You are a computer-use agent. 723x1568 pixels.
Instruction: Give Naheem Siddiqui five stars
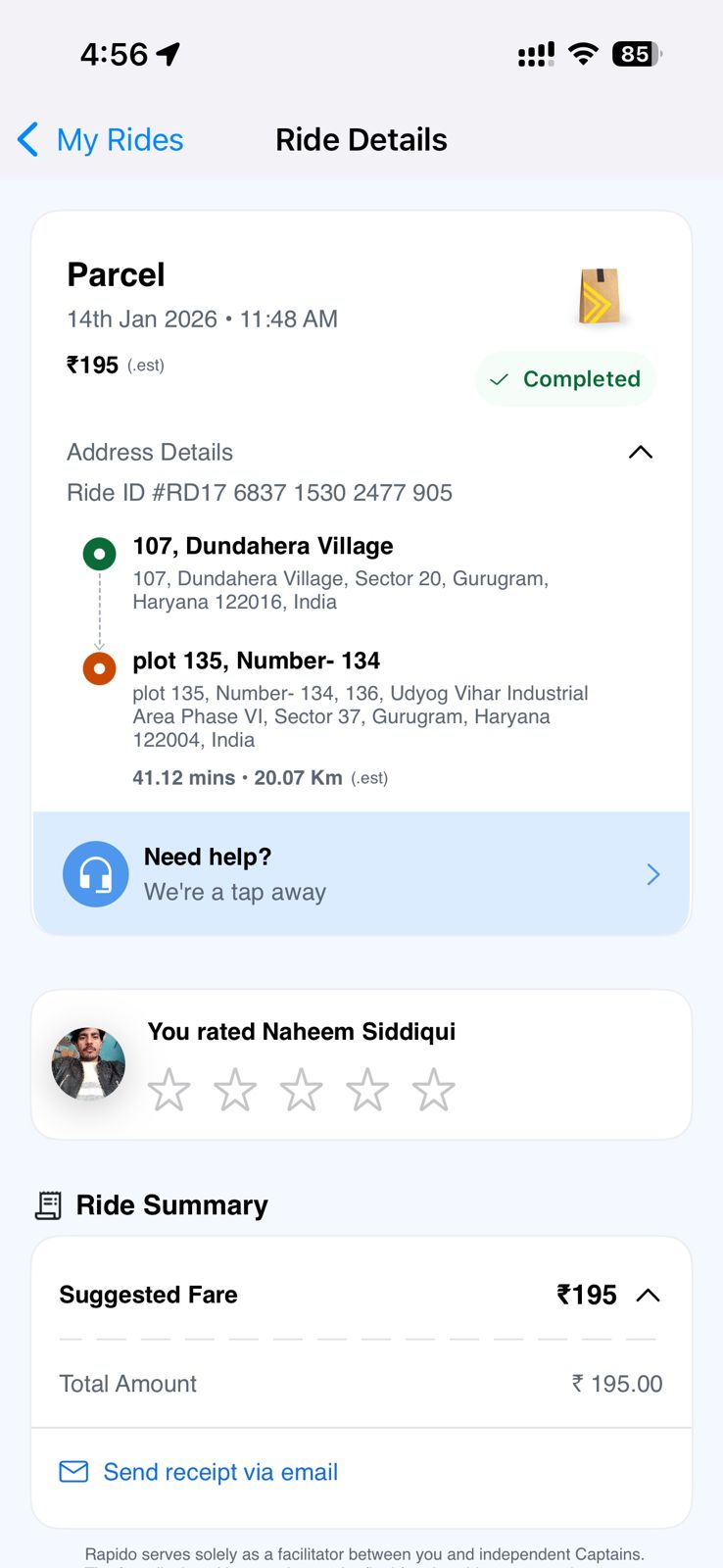(433, 1090)
